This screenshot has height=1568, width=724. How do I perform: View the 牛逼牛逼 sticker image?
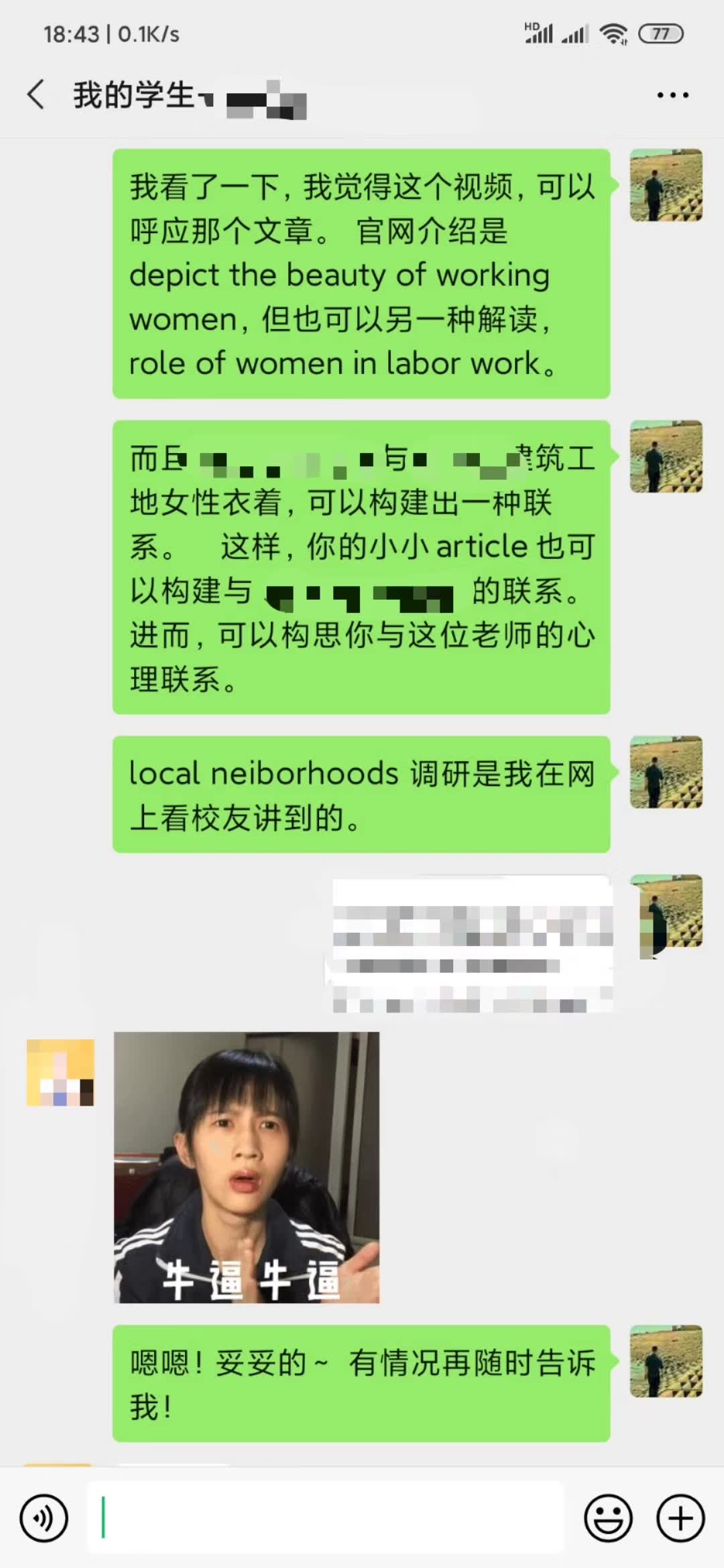point(247,1167)
